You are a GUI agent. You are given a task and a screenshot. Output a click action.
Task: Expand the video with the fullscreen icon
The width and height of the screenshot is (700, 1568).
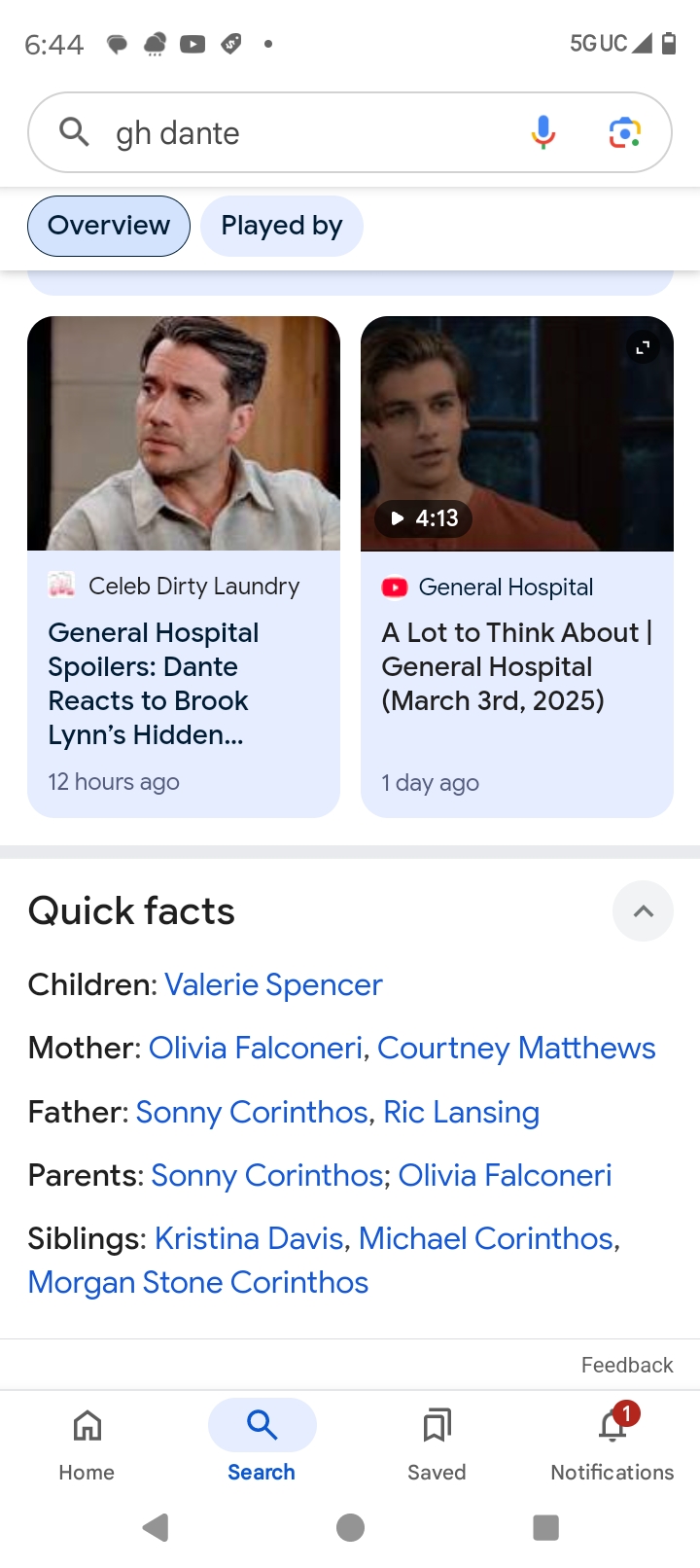pos(643,347)
